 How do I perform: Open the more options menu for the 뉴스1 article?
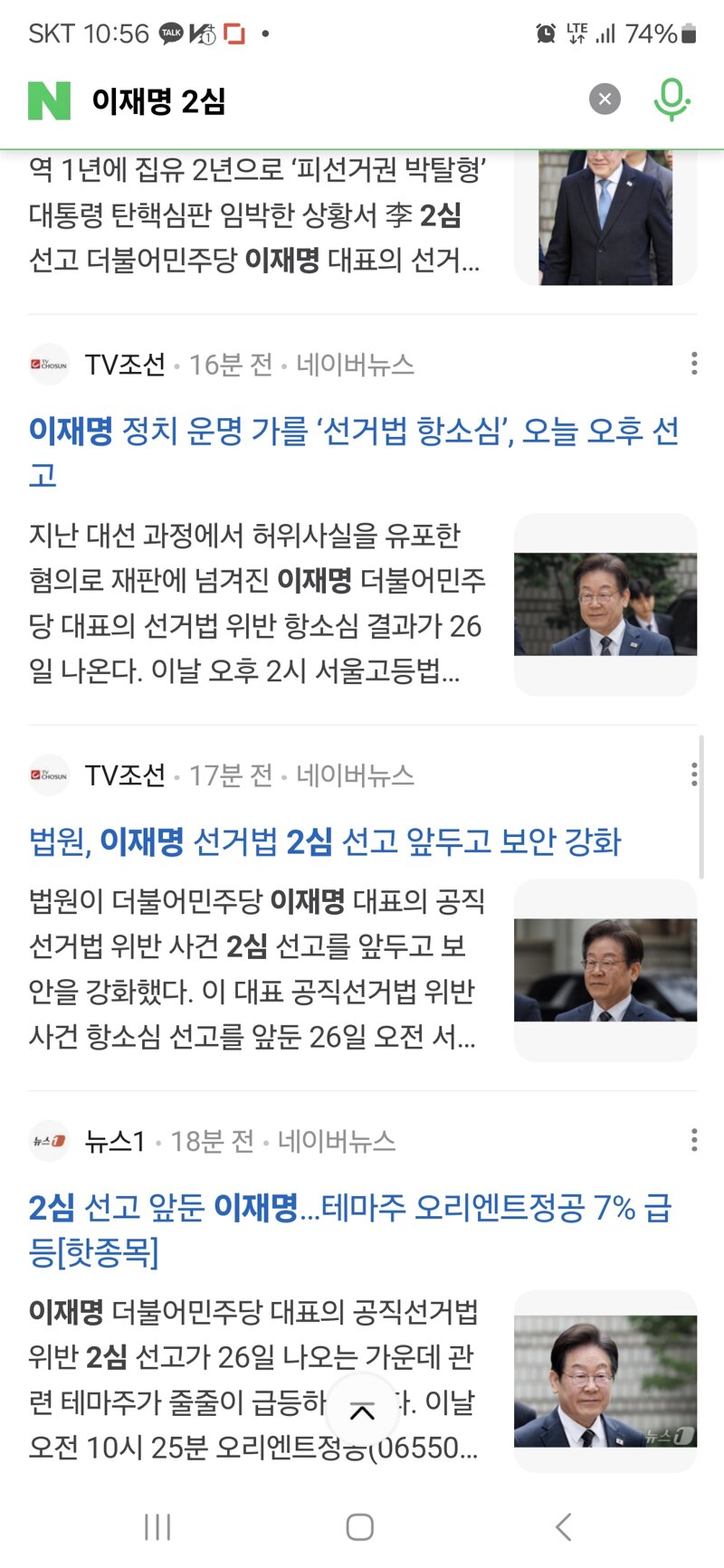[x=694, y=1140]
